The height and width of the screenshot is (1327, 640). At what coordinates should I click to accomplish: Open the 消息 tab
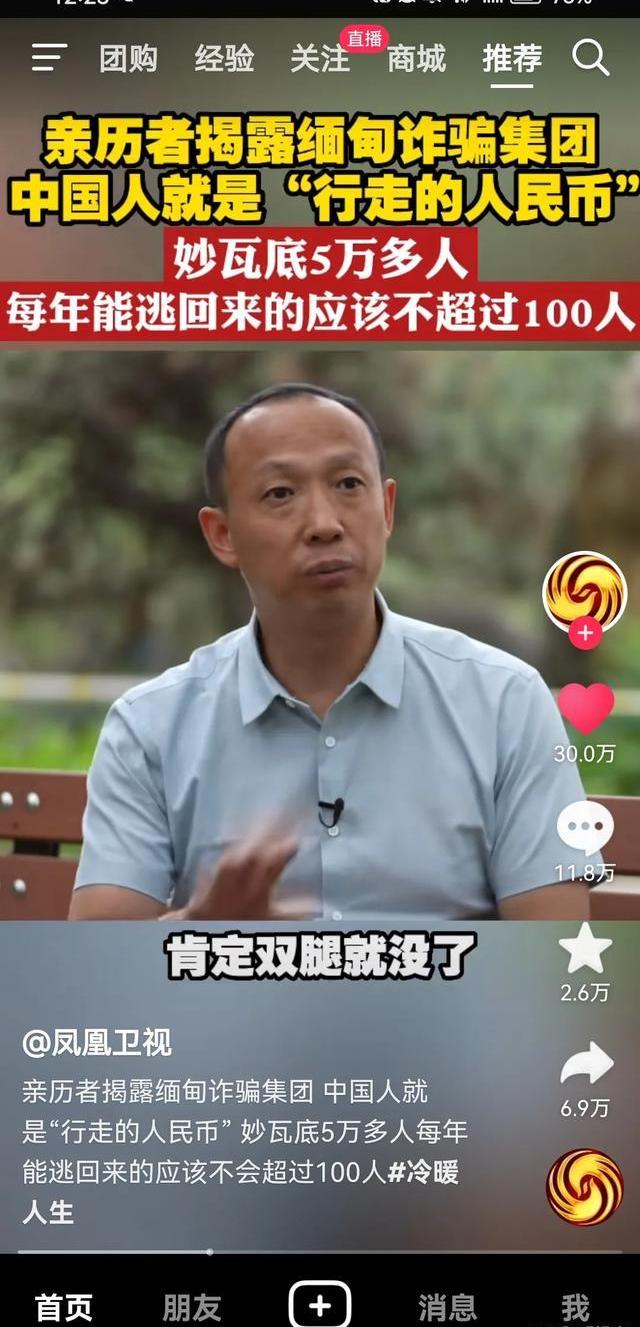pos(447,1305)
